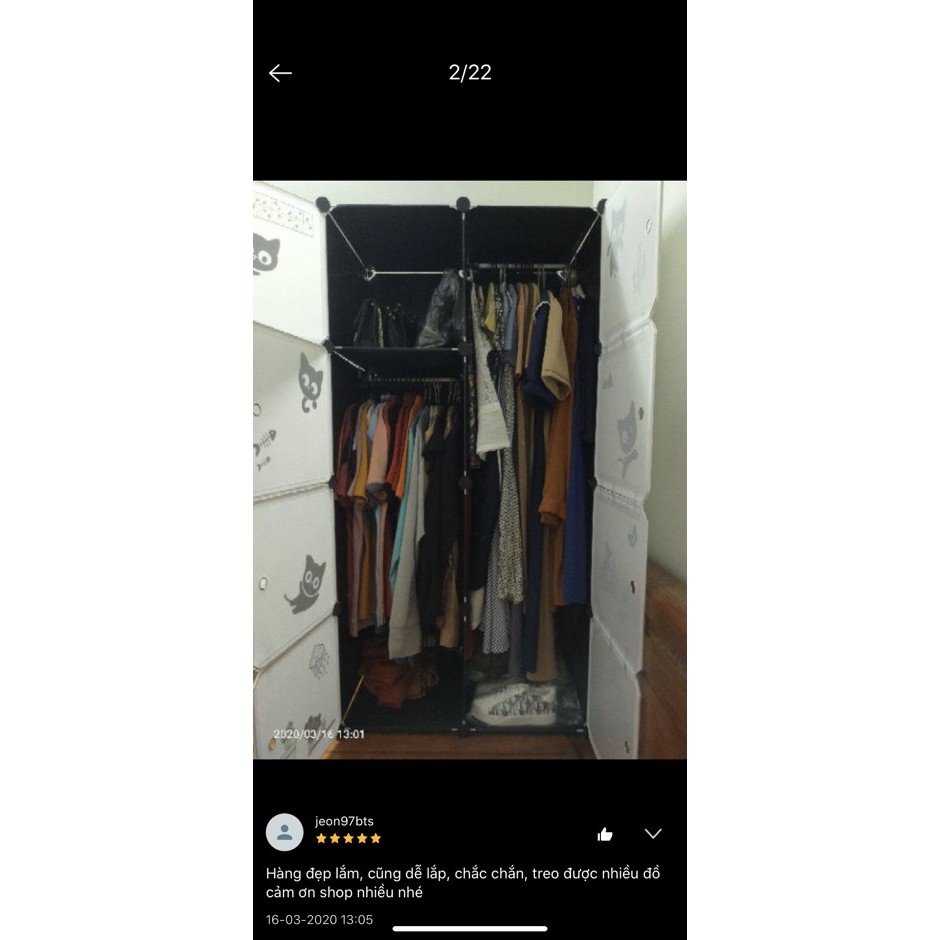Like jeon97bts's review

coord(605,834)
